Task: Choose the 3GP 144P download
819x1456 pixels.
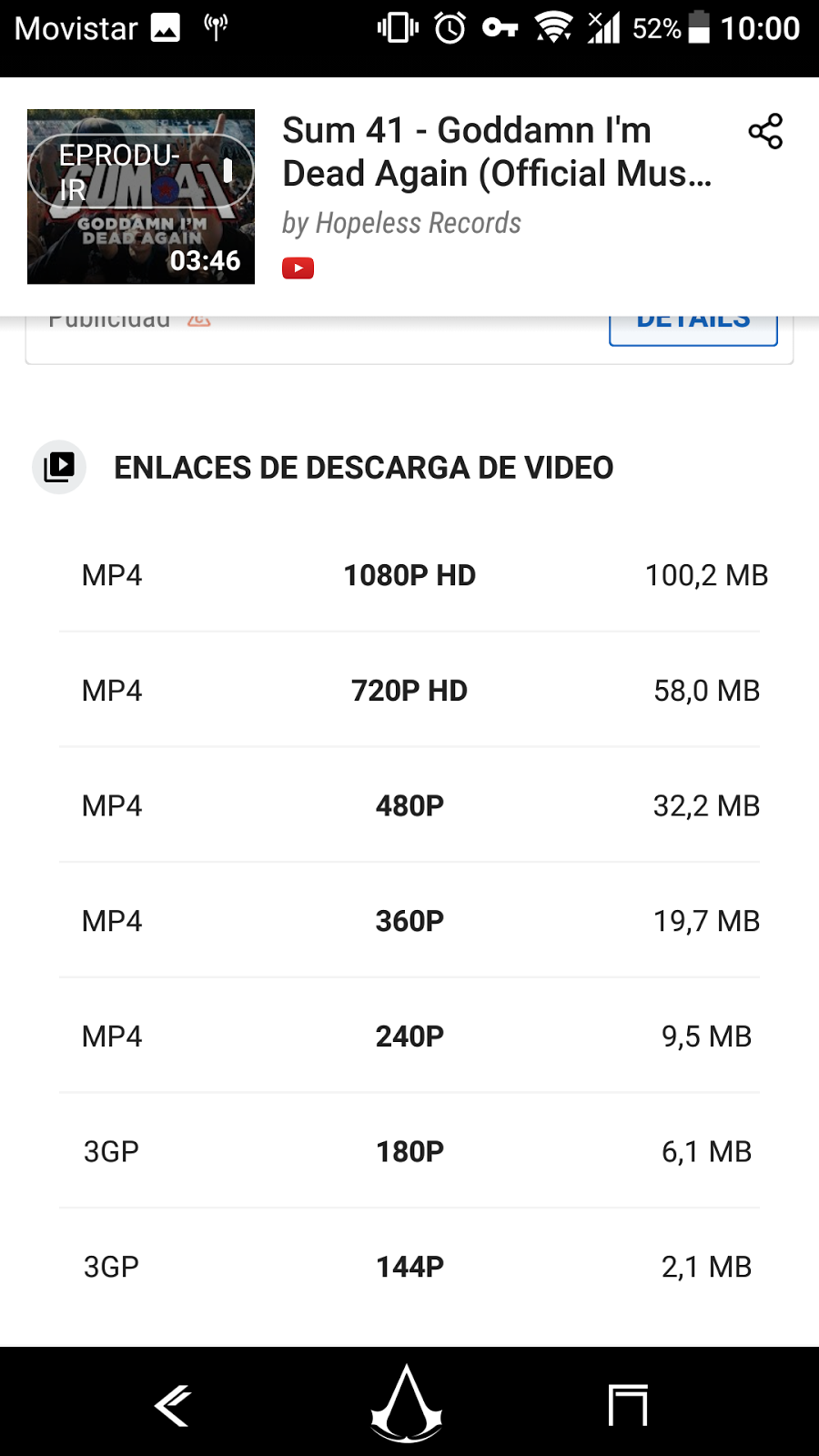Action: pyautogui.click(x=409, y=1267)
